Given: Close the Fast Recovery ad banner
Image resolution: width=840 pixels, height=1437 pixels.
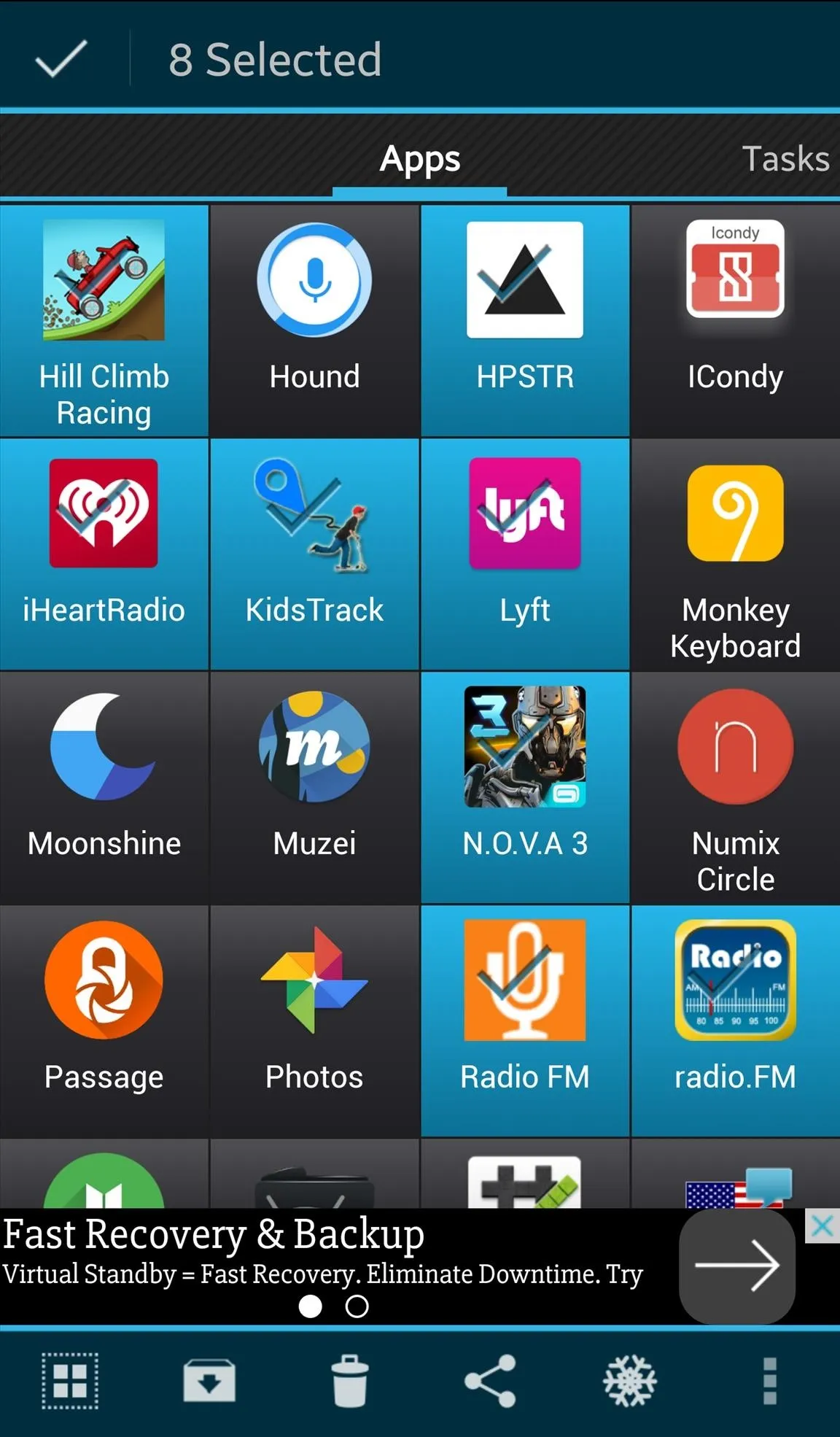Looking at the screenshot, I should pos(822,1226).
